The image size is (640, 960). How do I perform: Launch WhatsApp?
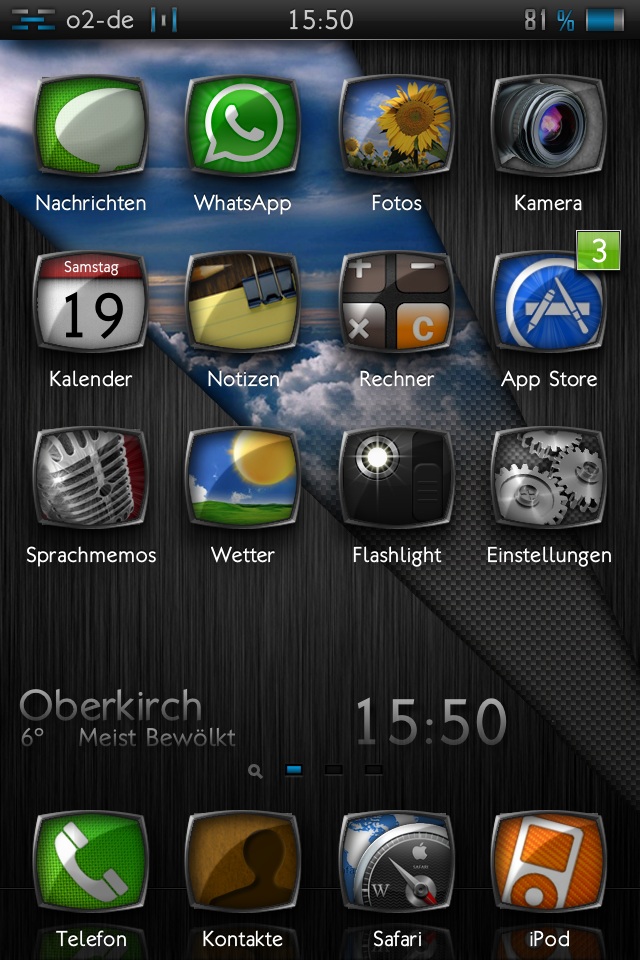coord(243,128)
